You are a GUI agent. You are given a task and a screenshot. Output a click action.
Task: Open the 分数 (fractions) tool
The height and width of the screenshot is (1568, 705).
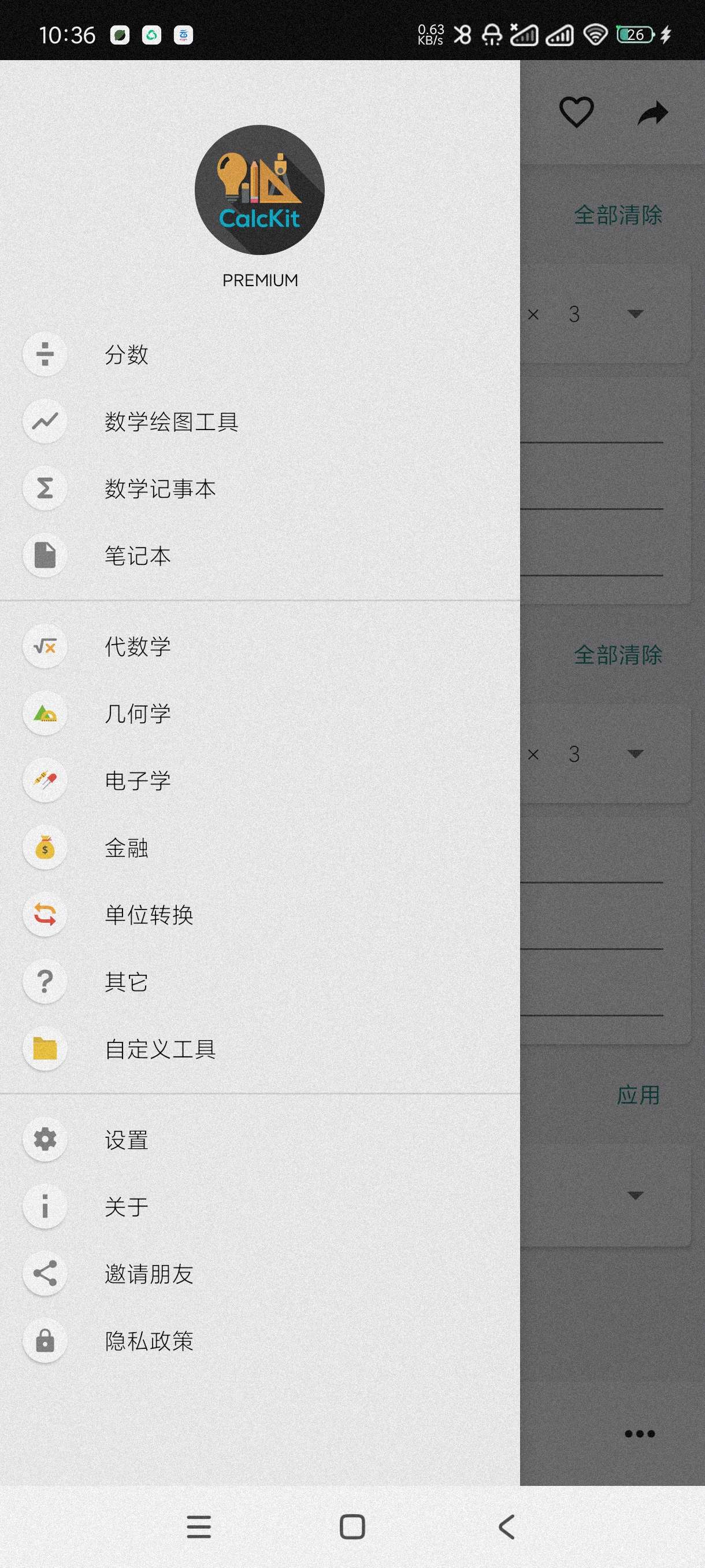(127, 354)
